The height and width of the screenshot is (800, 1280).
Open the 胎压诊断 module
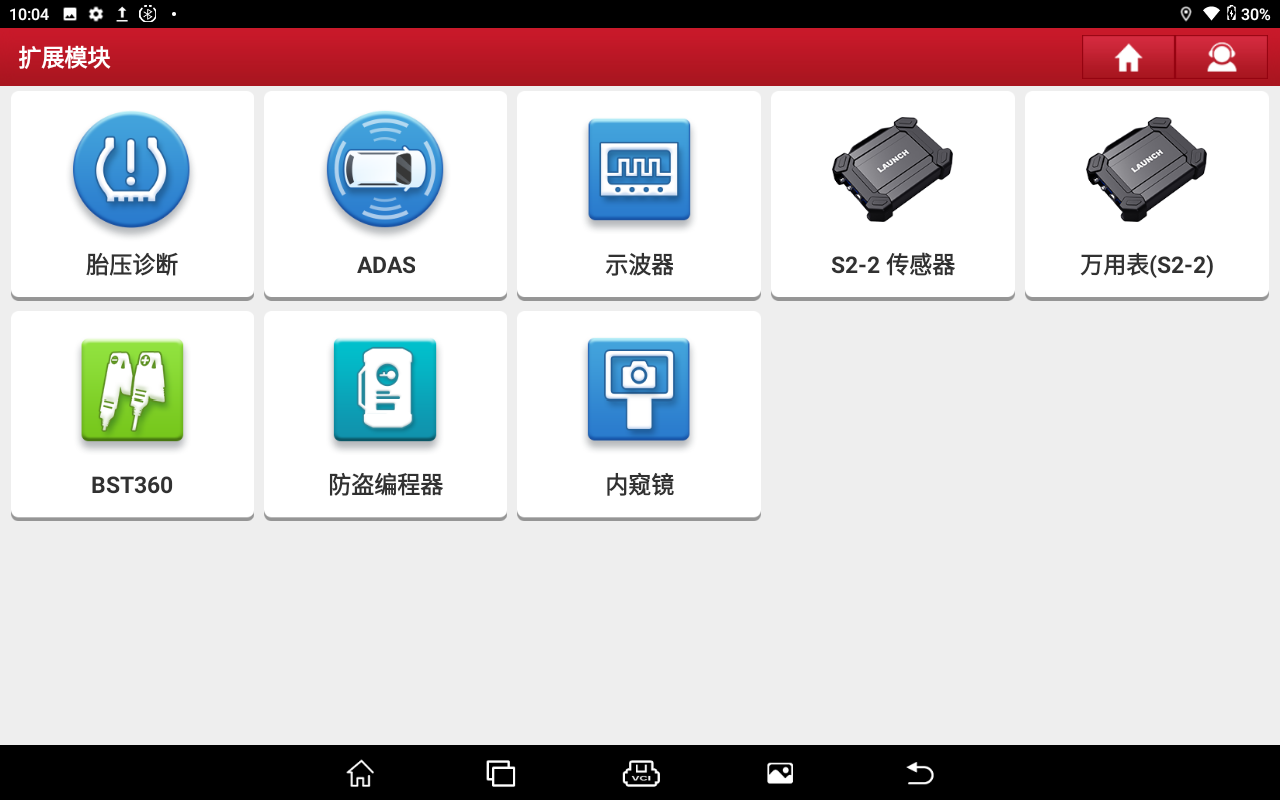[132, 194]
